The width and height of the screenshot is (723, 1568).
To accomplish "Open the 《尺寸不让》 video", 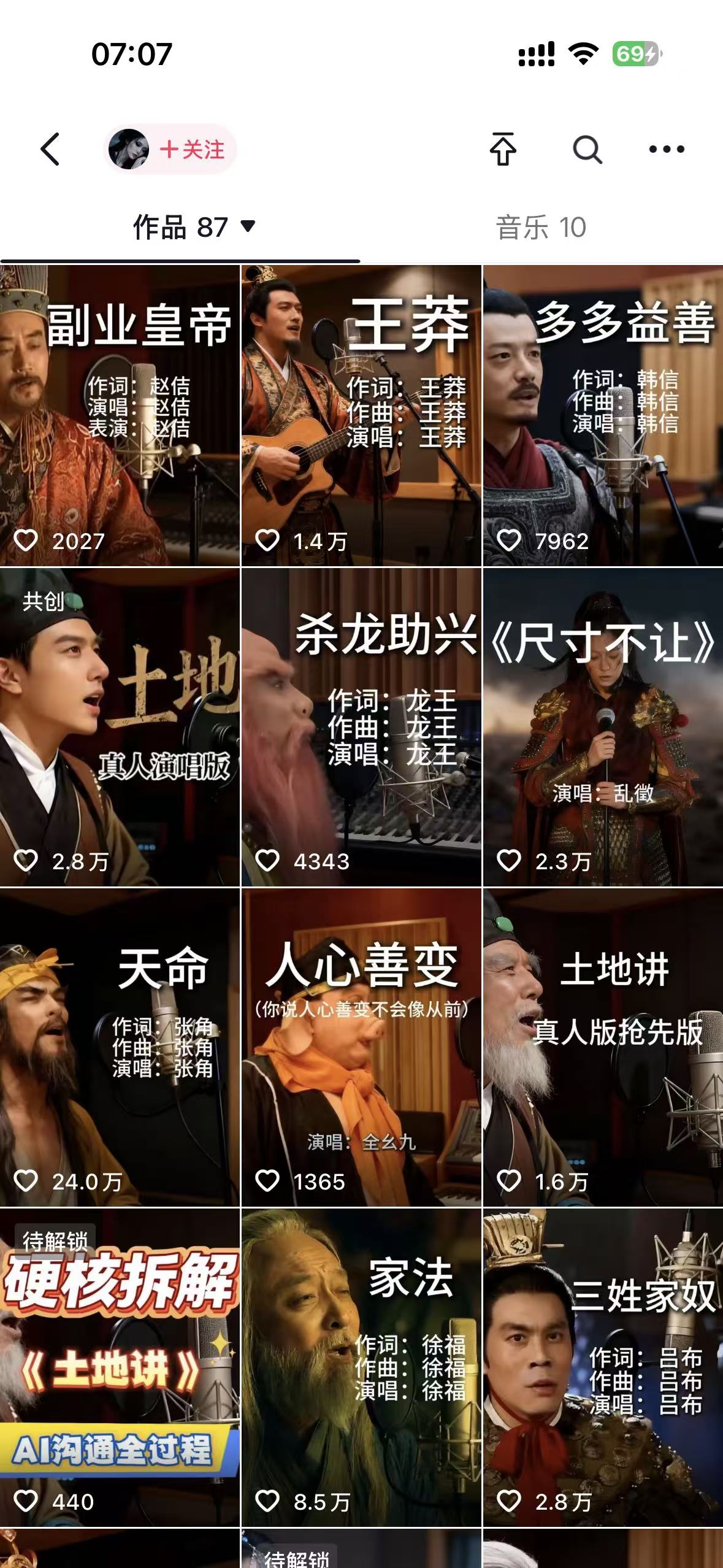I will (603, 724).
